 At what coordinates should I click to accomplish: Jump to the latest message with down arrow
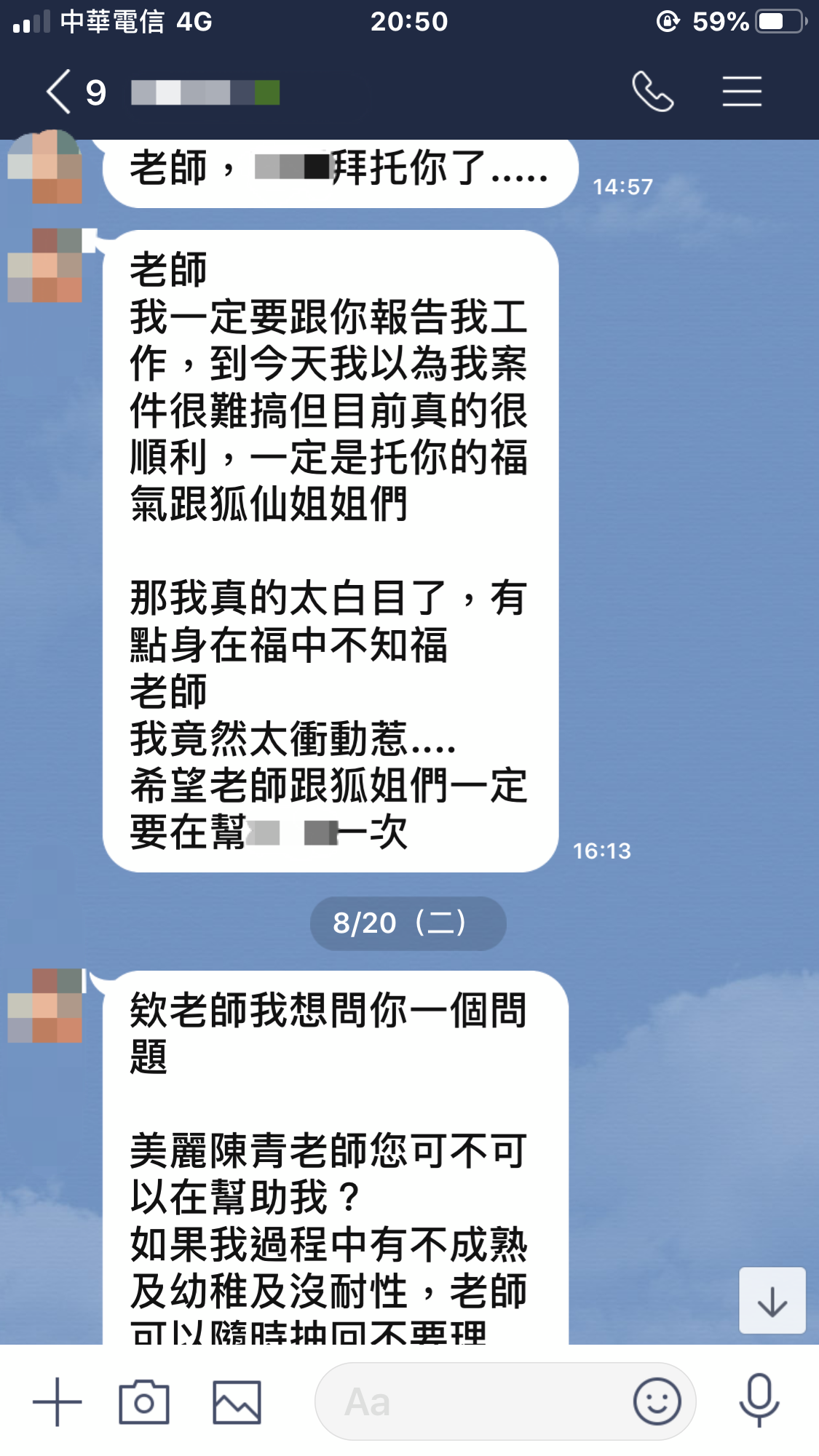tap(772, 1301)
